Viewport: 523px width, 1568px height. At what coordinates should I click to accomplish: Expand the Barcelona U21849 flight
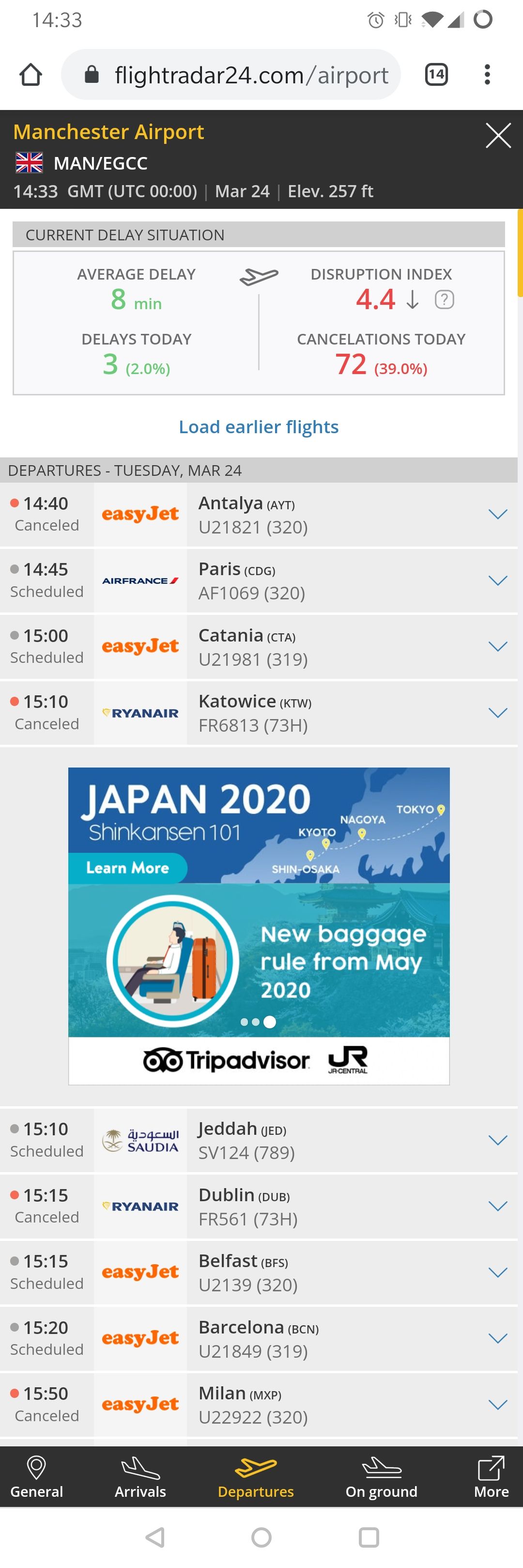(x=497, y=1338)
